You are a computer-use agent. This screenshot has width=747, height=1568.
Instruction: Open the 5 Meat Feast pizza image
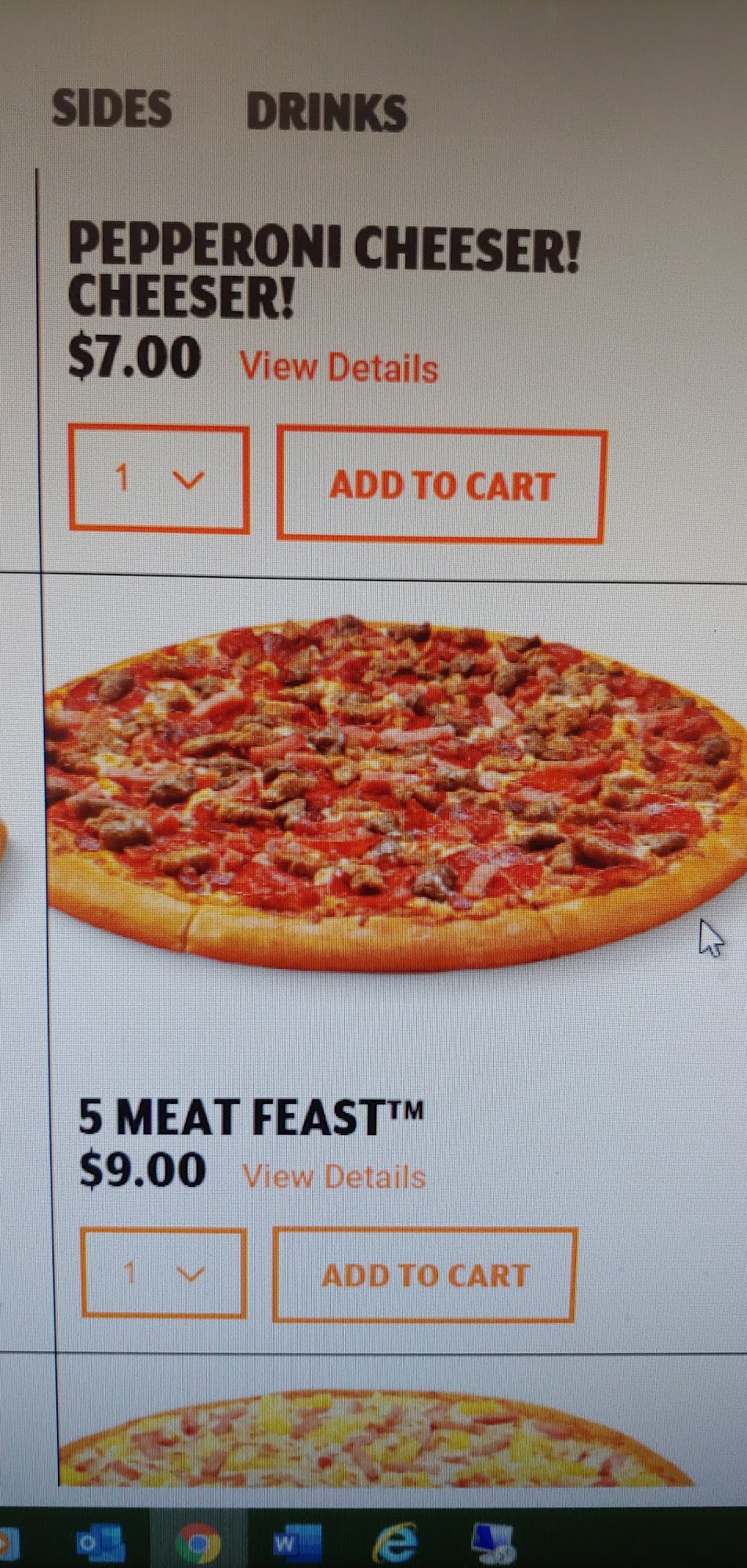pyautogui.click(x=392, y=792)
